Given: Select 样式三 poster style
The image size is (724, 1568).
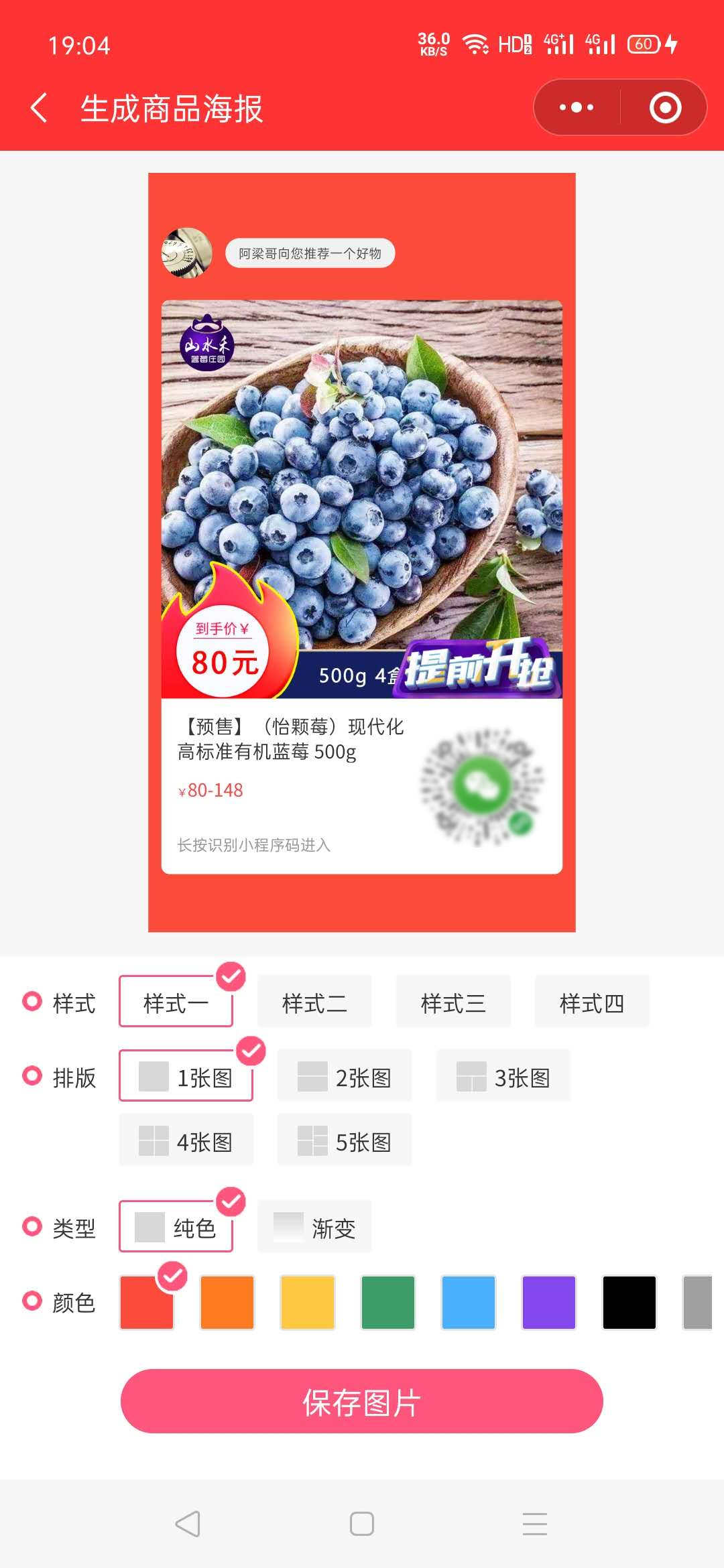Looking at the screenshot, I should pyautogui.click(x=453, y=1002).
